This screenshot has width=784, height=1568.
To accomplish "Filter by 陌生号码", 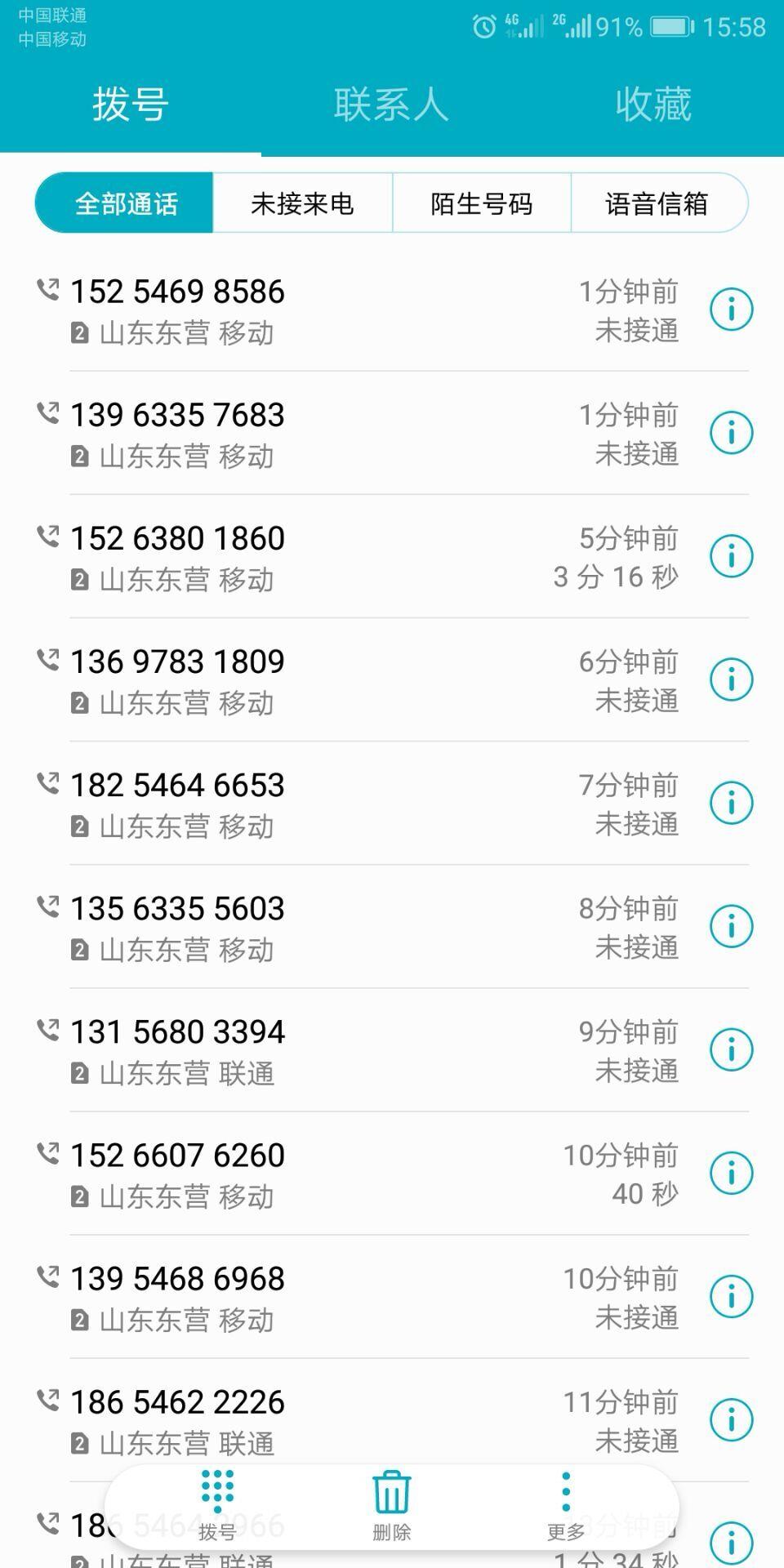I will coord(482,203).
